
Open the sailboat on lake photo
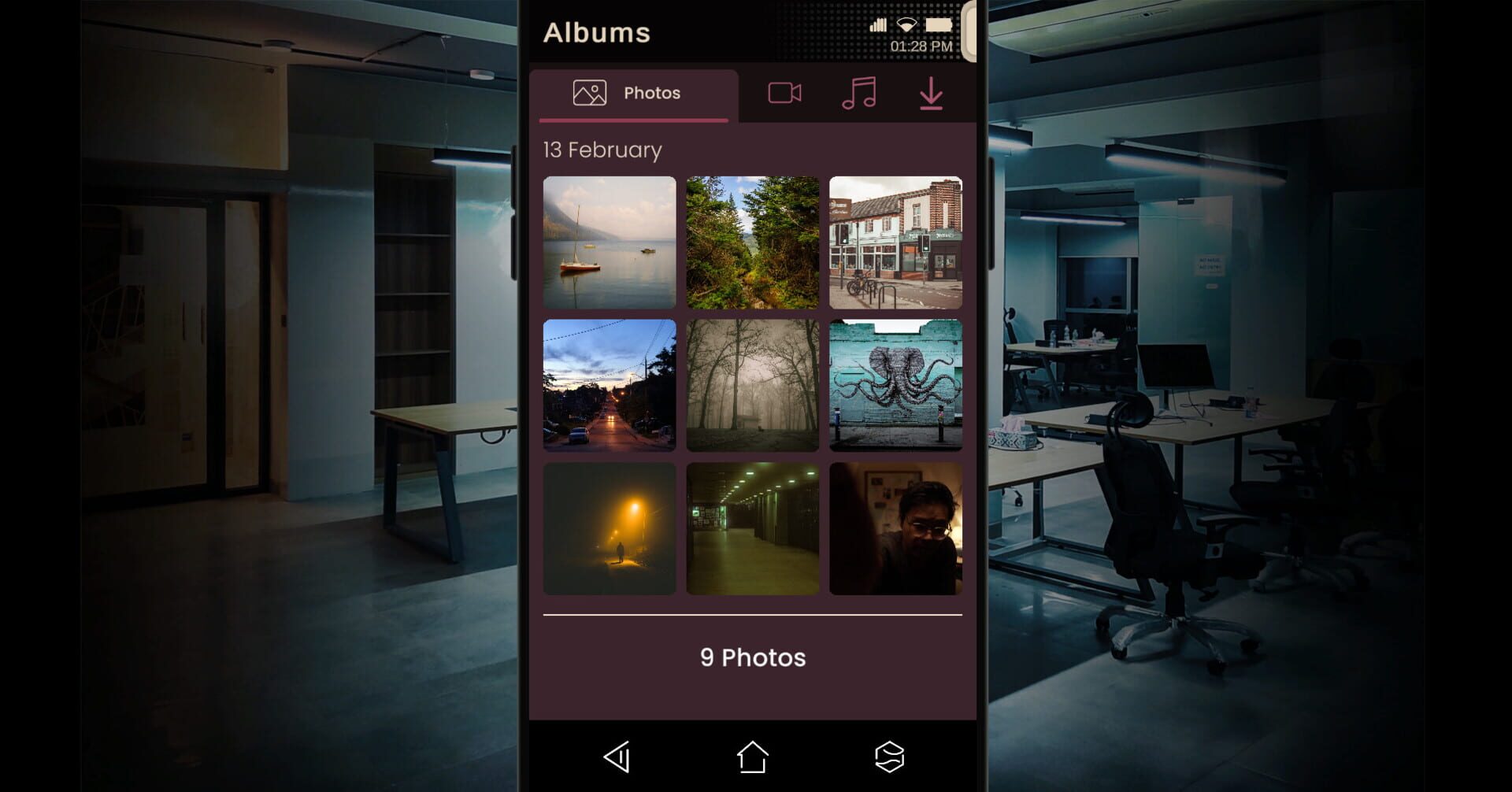tap(609, 242)
